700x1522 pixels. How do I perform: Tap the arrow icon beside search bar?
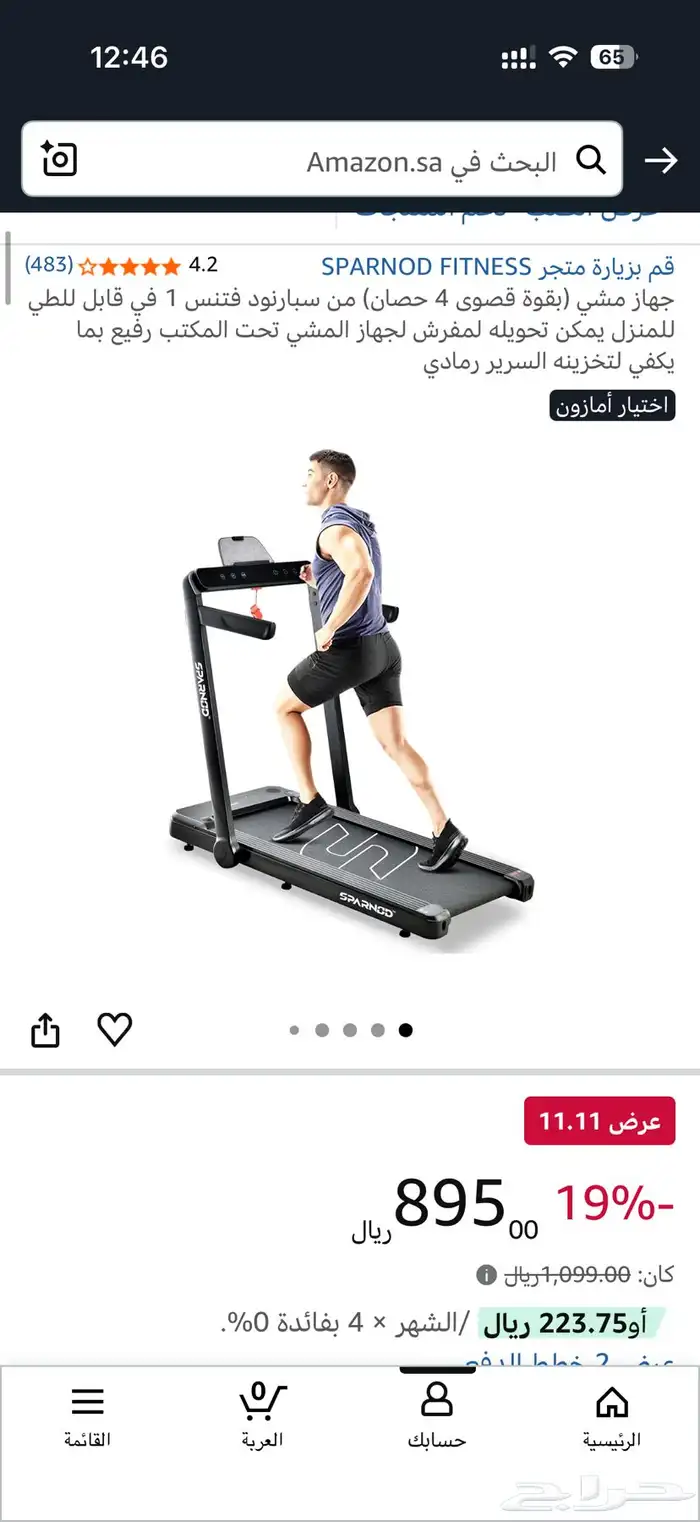click(660, 161)
